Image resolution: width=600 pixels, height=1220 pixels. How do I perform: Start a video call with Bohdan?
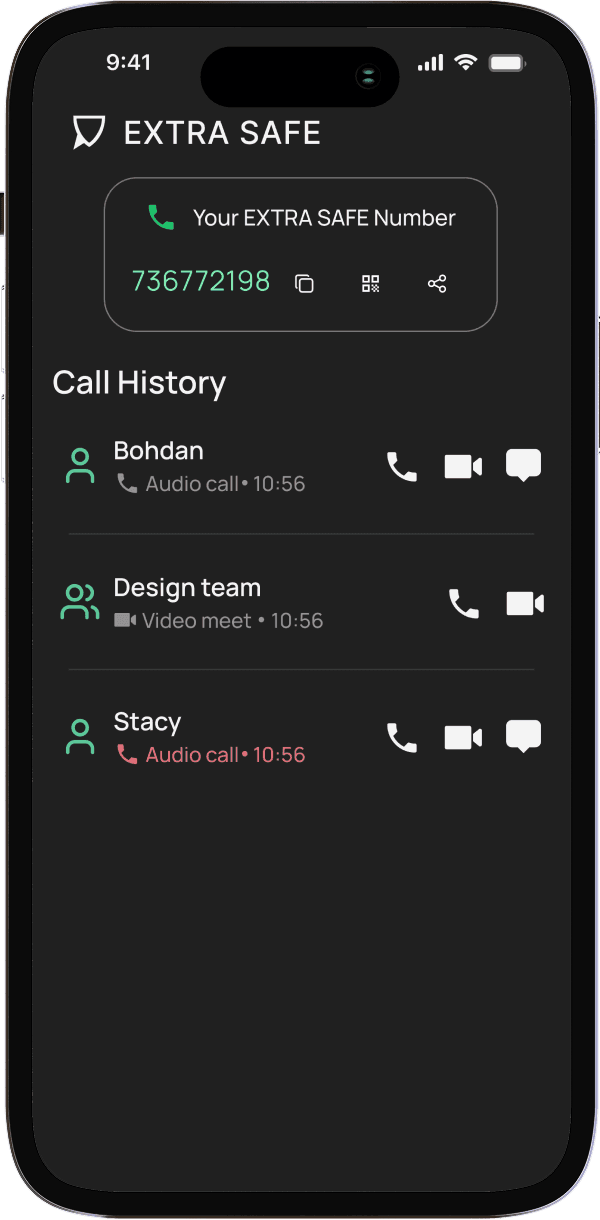click(463, 467)
